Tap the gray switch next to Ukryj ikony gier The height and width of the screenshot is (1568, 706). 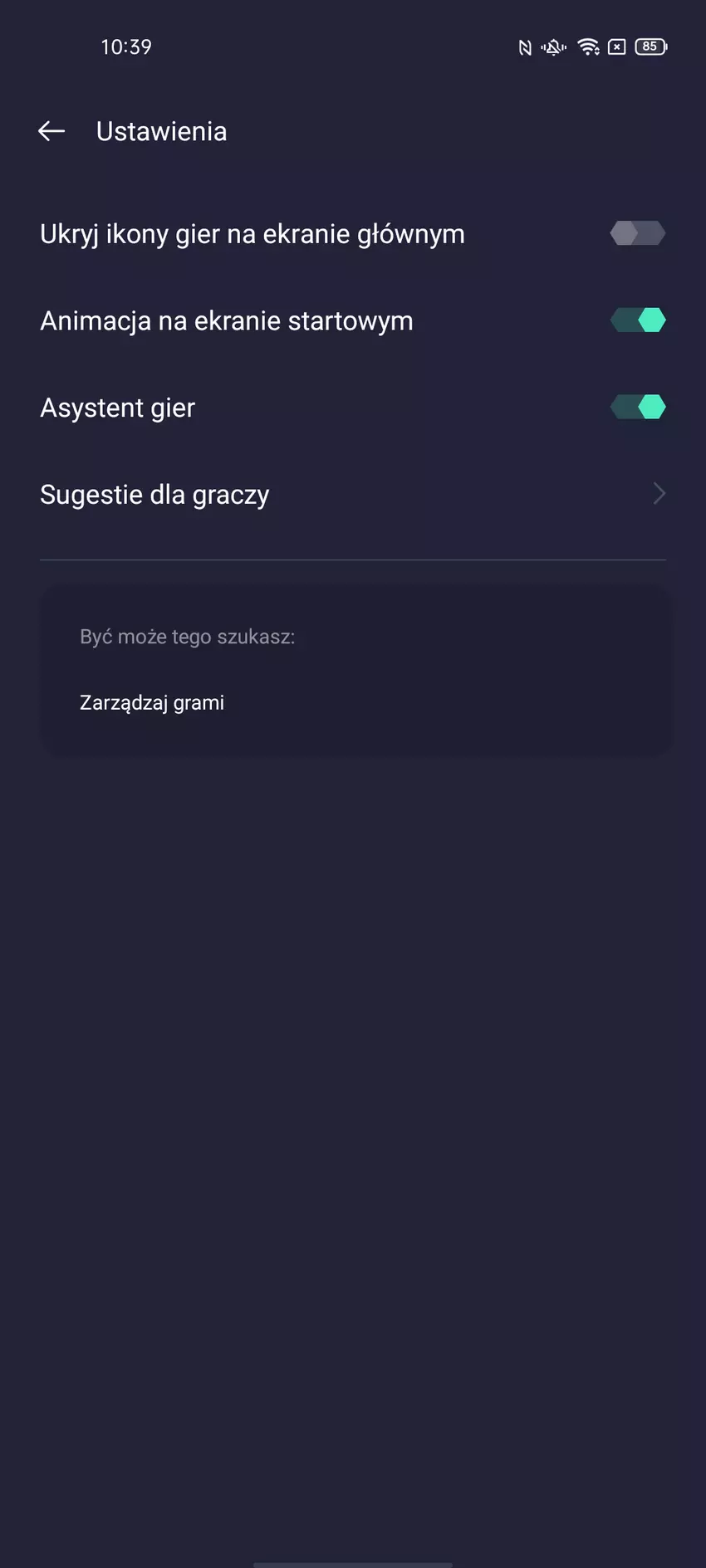pyautogui.click(x=638, y=233)
